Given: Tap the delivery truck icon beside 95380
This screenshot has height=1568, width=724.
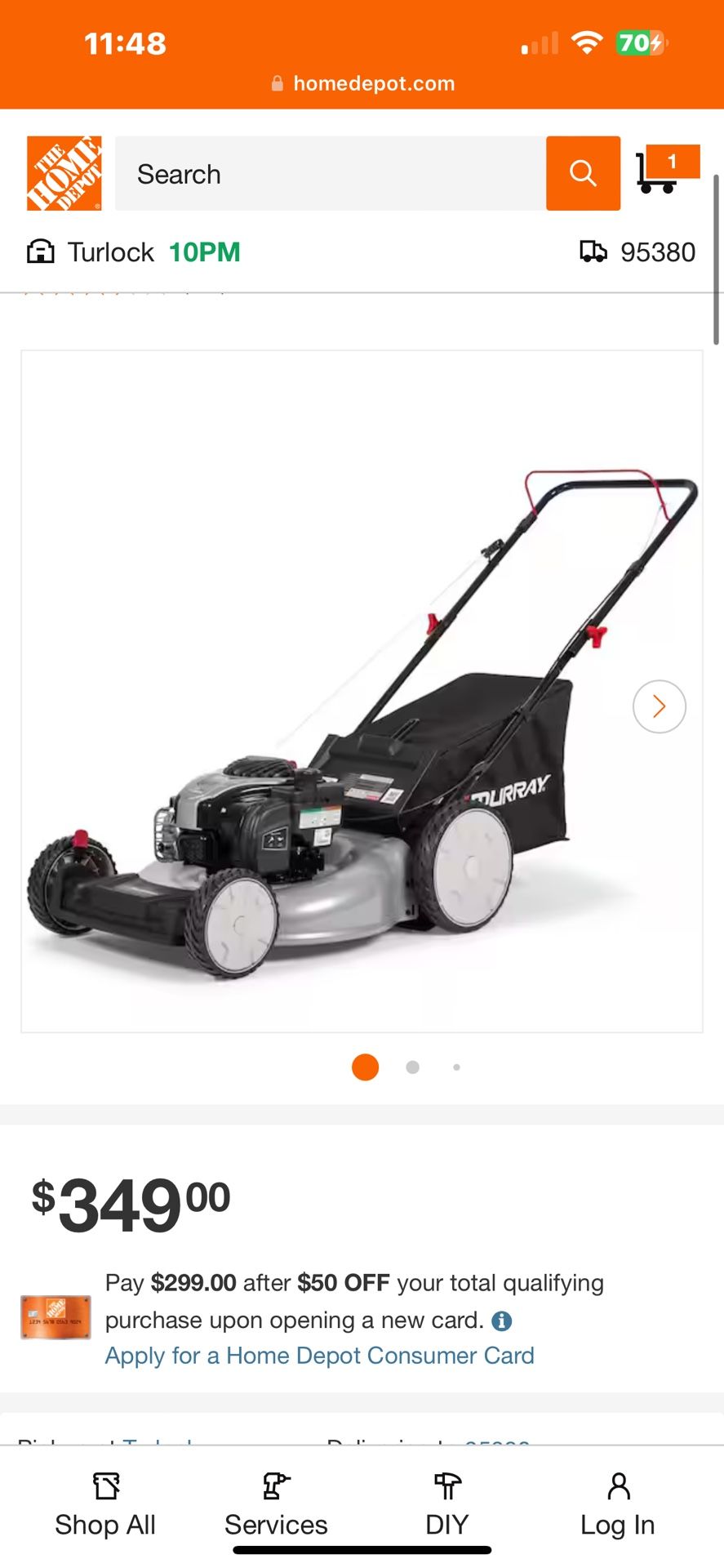Looking at the screenshot, I should 595,252.
